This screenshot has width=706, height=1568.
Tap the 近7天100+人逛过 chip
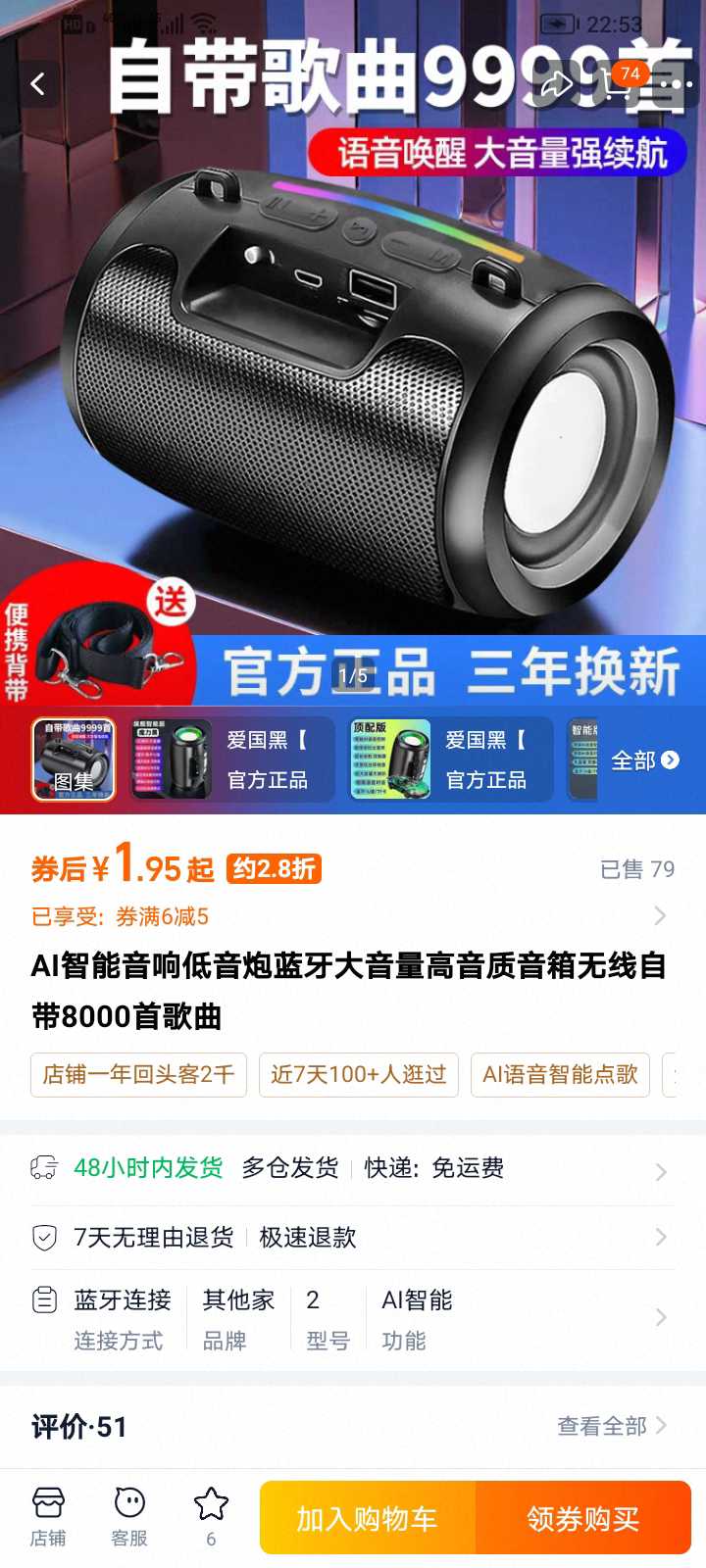tap(358, 1075)
